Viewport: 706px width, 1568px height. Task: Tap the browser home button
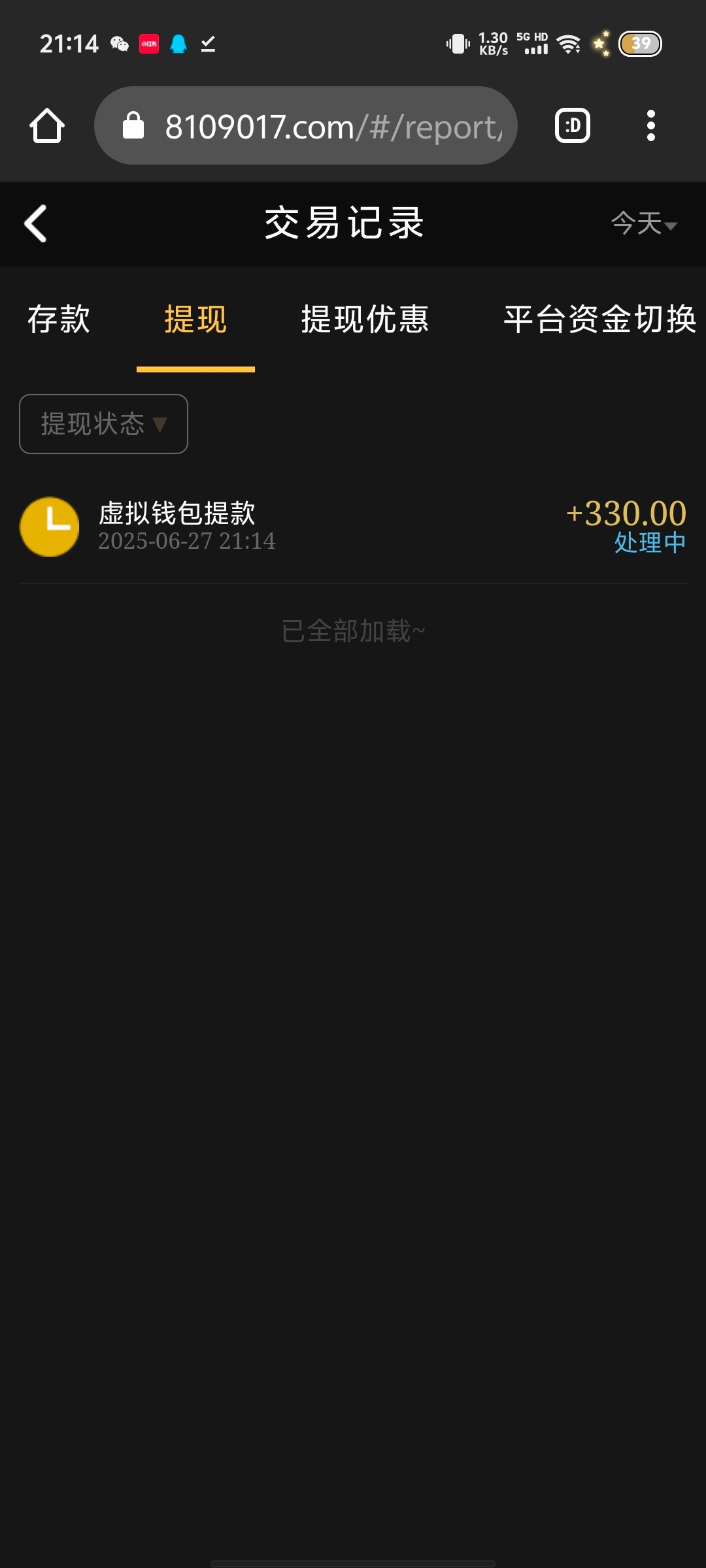47,125
